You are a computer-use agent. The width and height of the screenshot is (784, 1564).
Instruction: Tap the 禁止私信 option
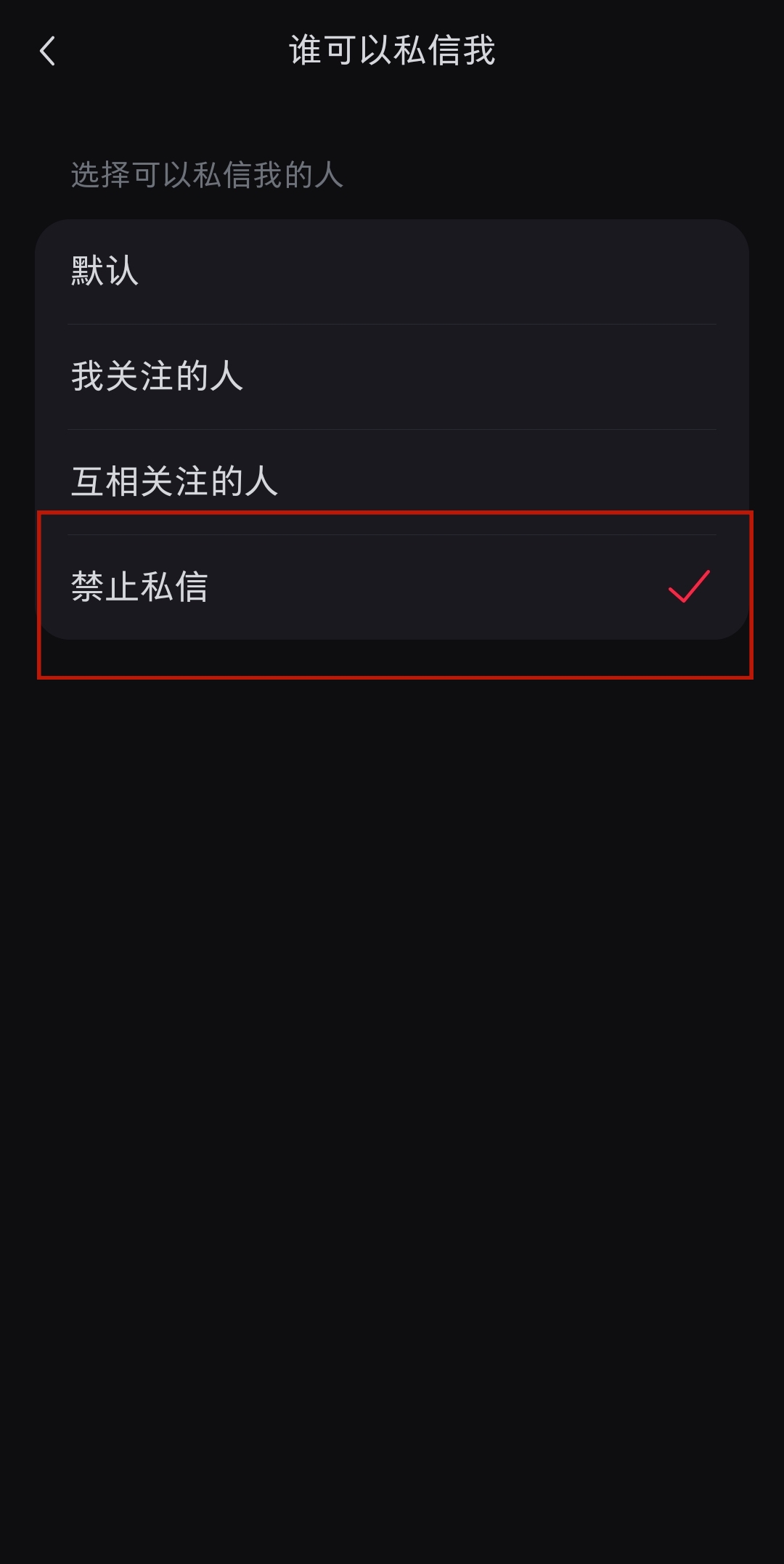click(392, 587)
